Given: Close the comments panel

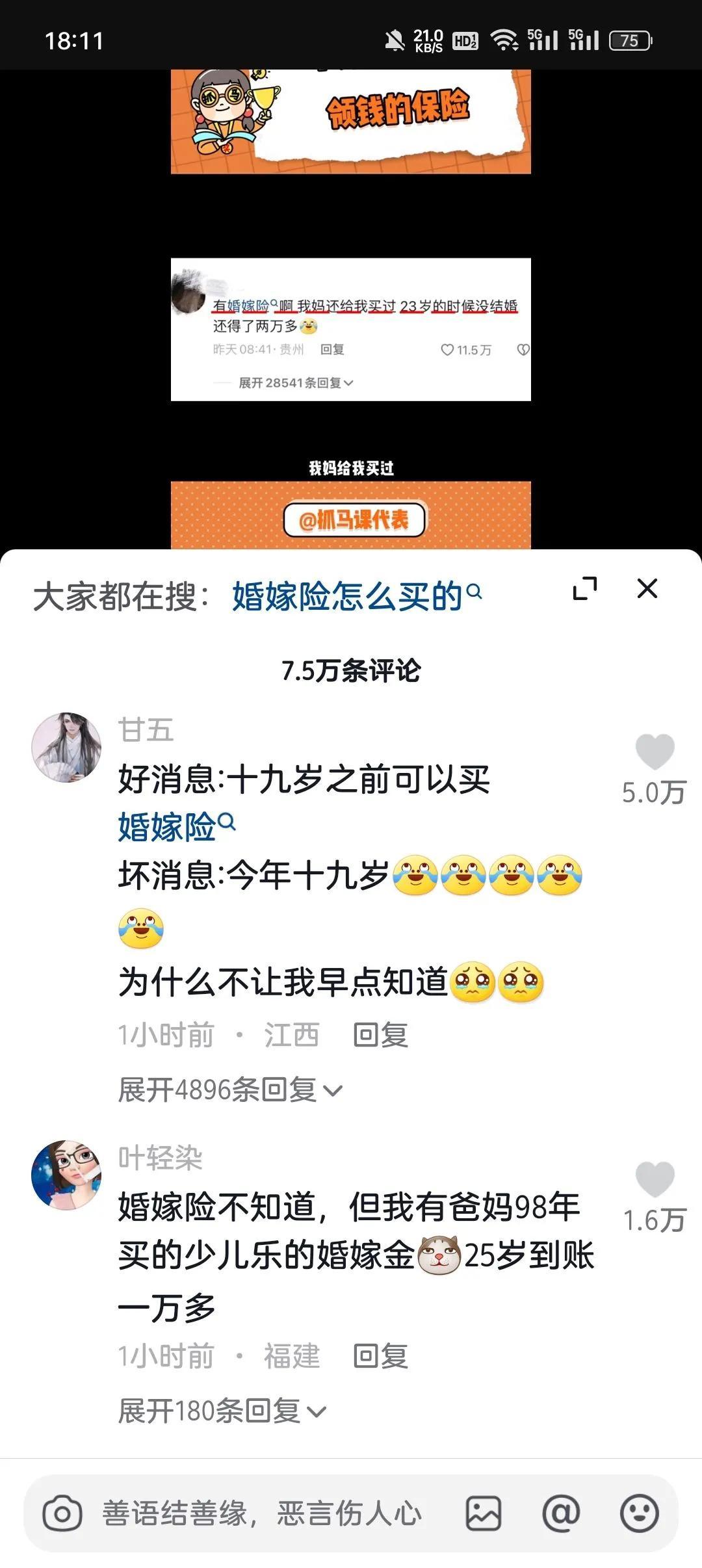Looking at the screenshot, I should coord(647,589).
